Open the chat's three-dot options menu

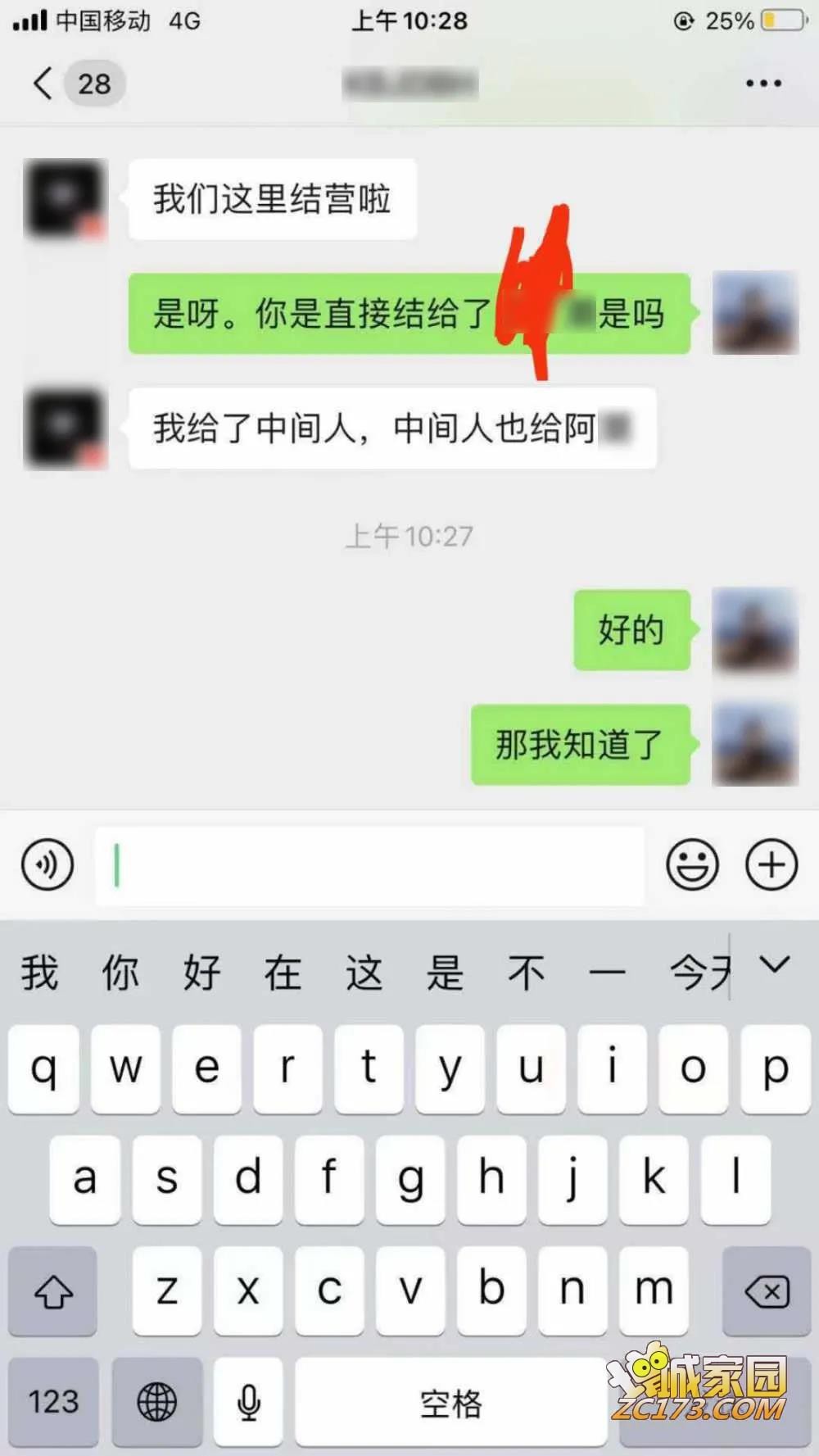point(762,84)
